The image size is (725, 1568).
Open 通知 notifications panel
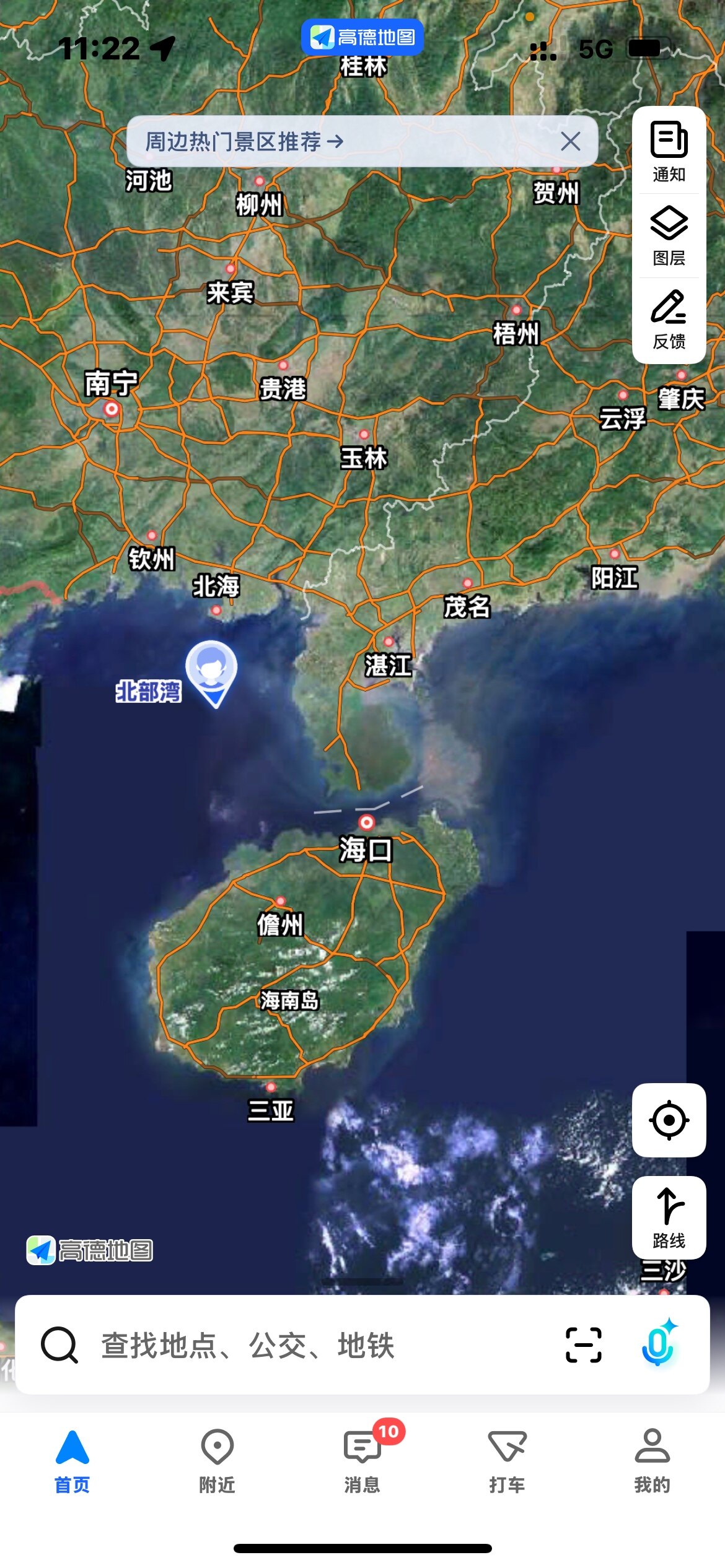[669, 152]
